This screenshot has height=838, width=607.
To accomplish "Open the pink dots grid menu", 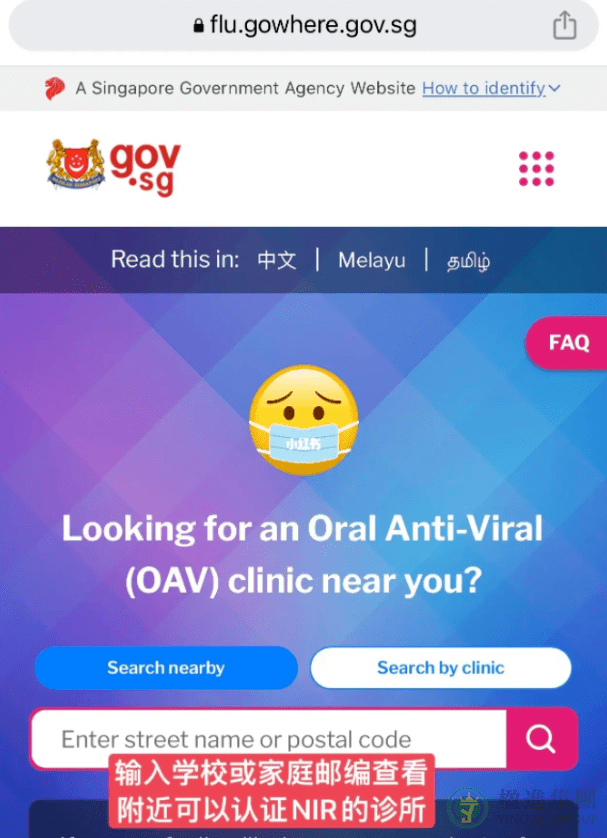I will 536,169.
